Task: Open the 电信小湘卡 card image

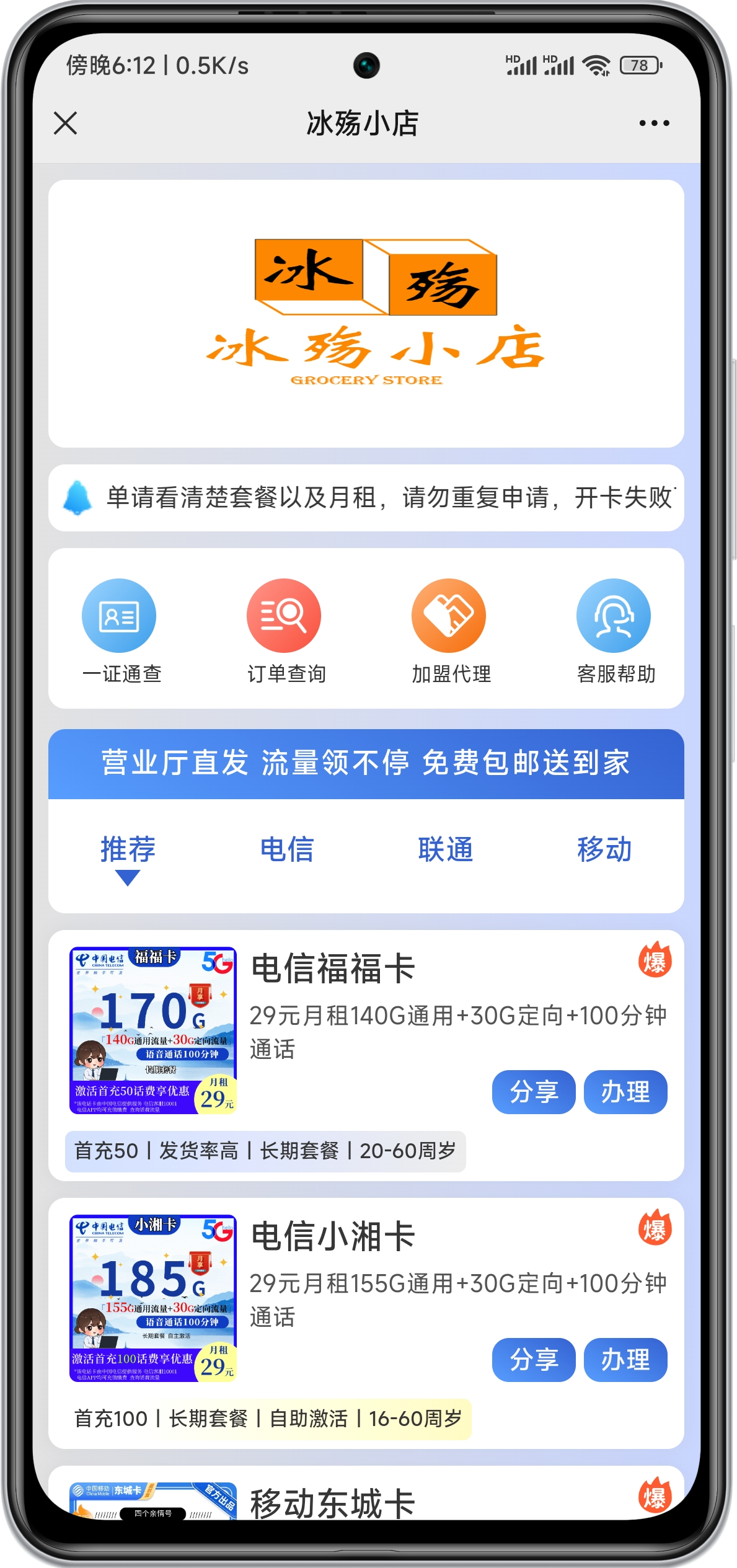Action: coord(153,1298)
